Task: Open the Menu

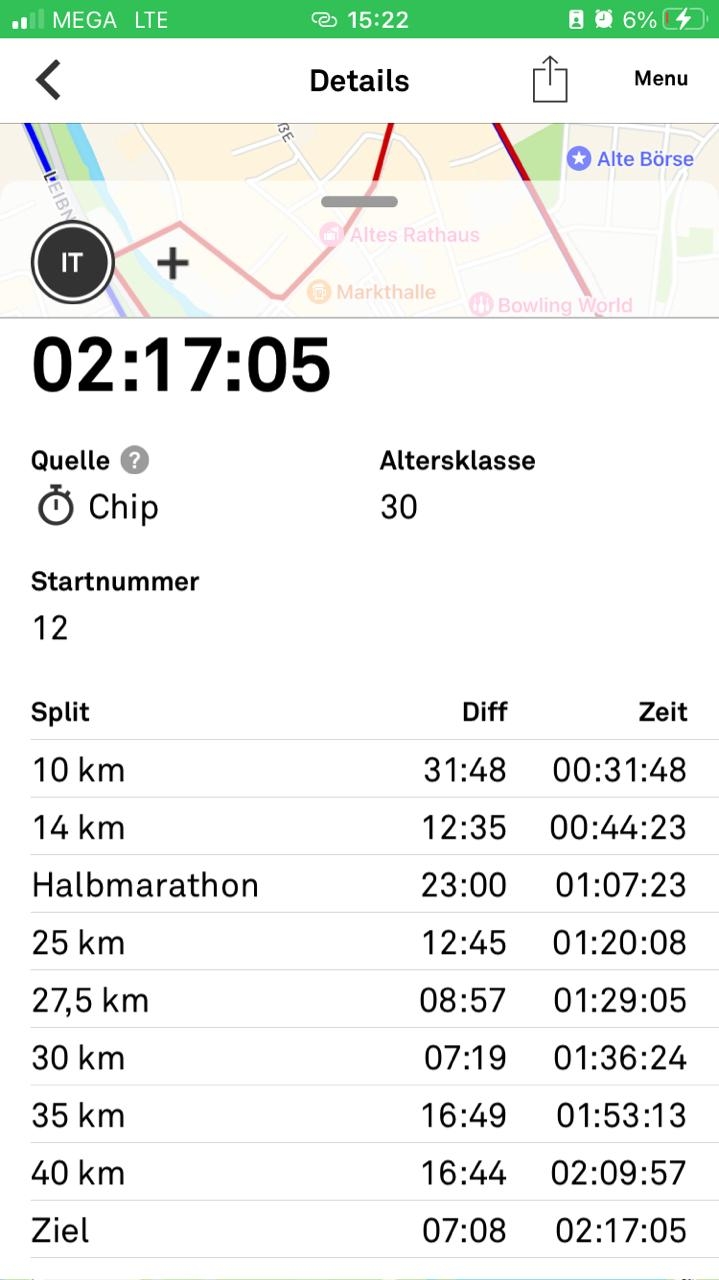Action: click(x=660, y=79)
